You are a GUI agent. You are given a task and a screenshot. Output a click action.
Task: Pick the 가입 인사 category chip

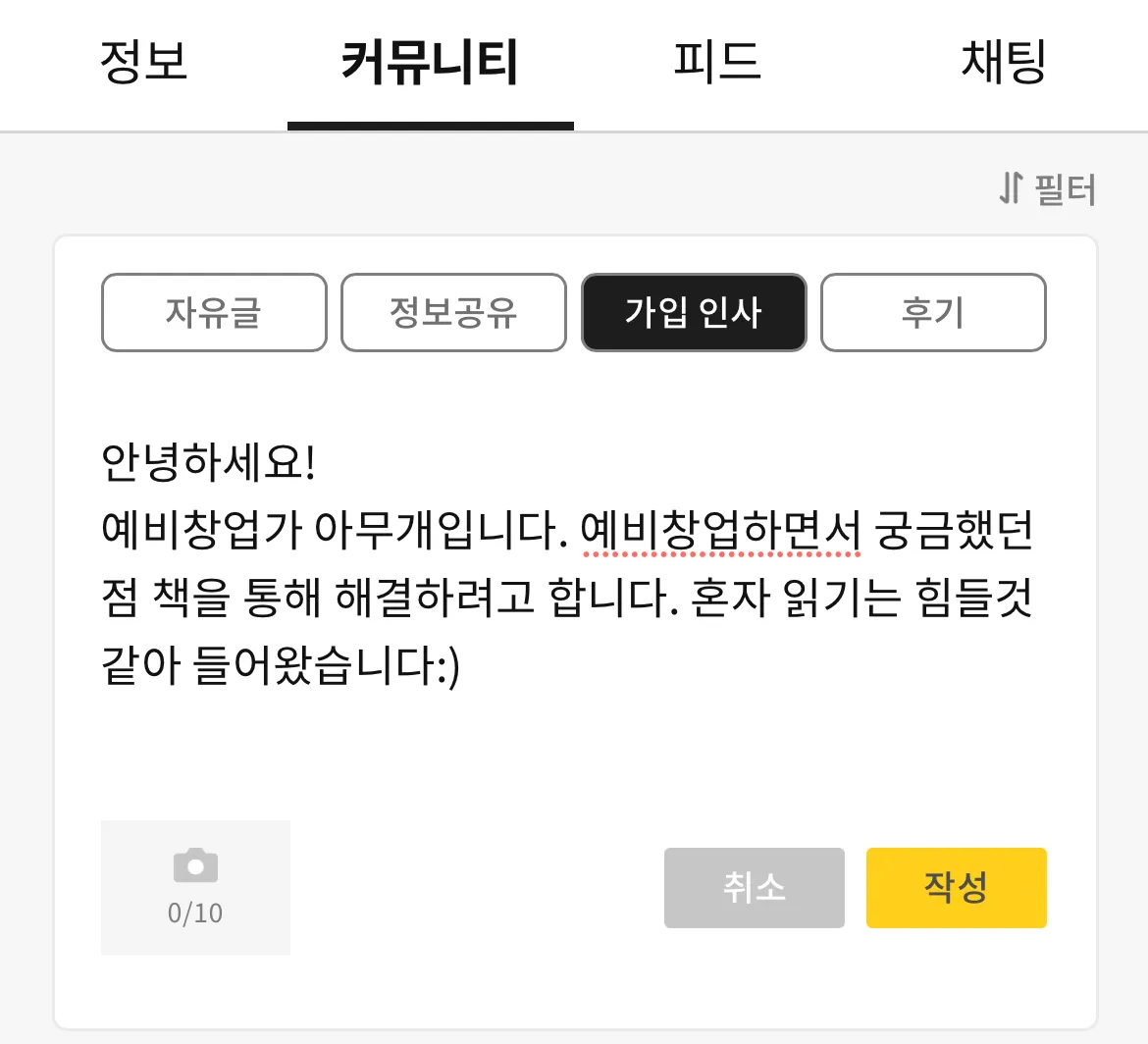coord(694,312)
